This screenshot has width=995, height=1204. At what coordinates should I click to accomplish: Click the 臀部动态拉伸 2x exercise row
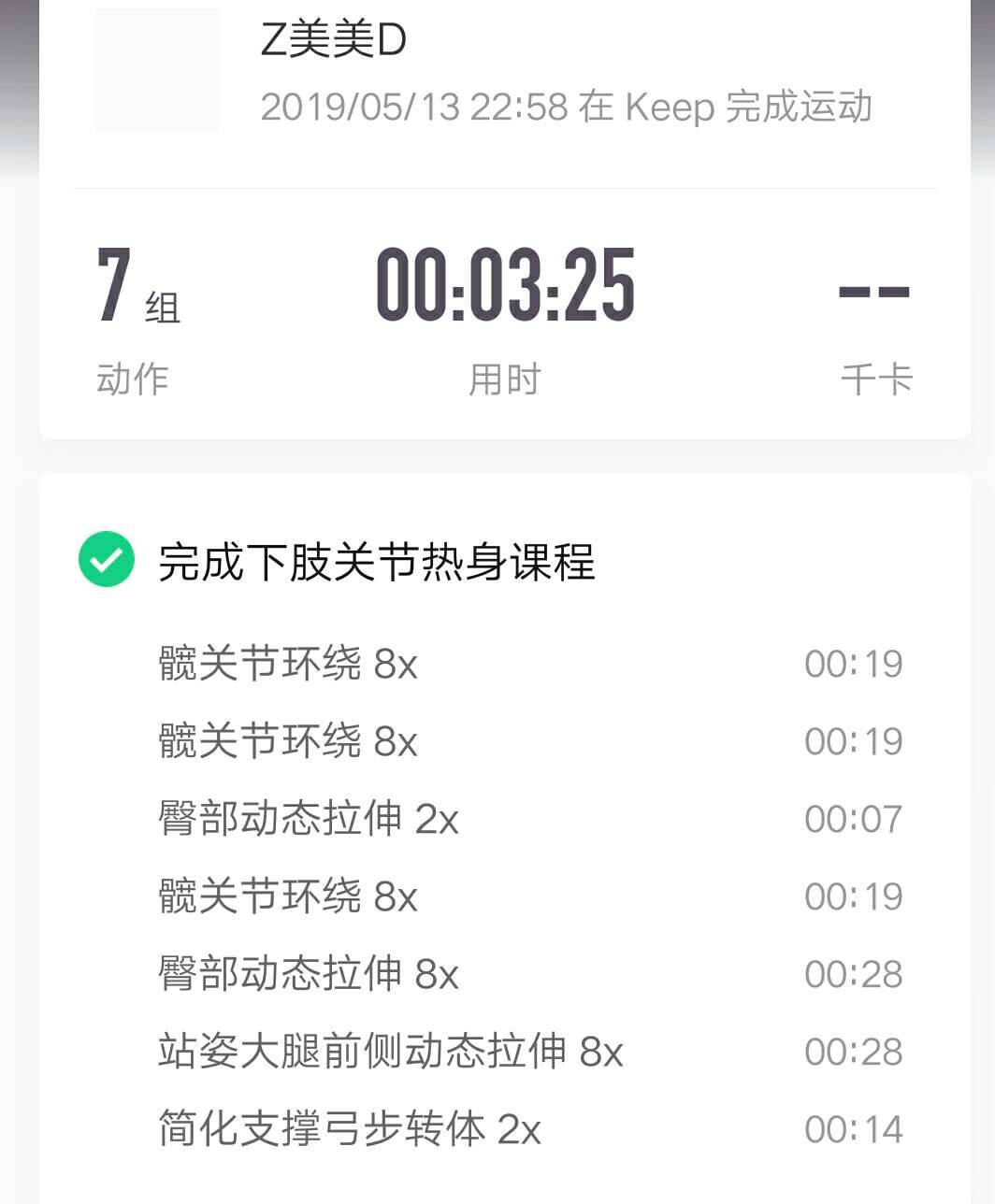click(x=309, y=819)
